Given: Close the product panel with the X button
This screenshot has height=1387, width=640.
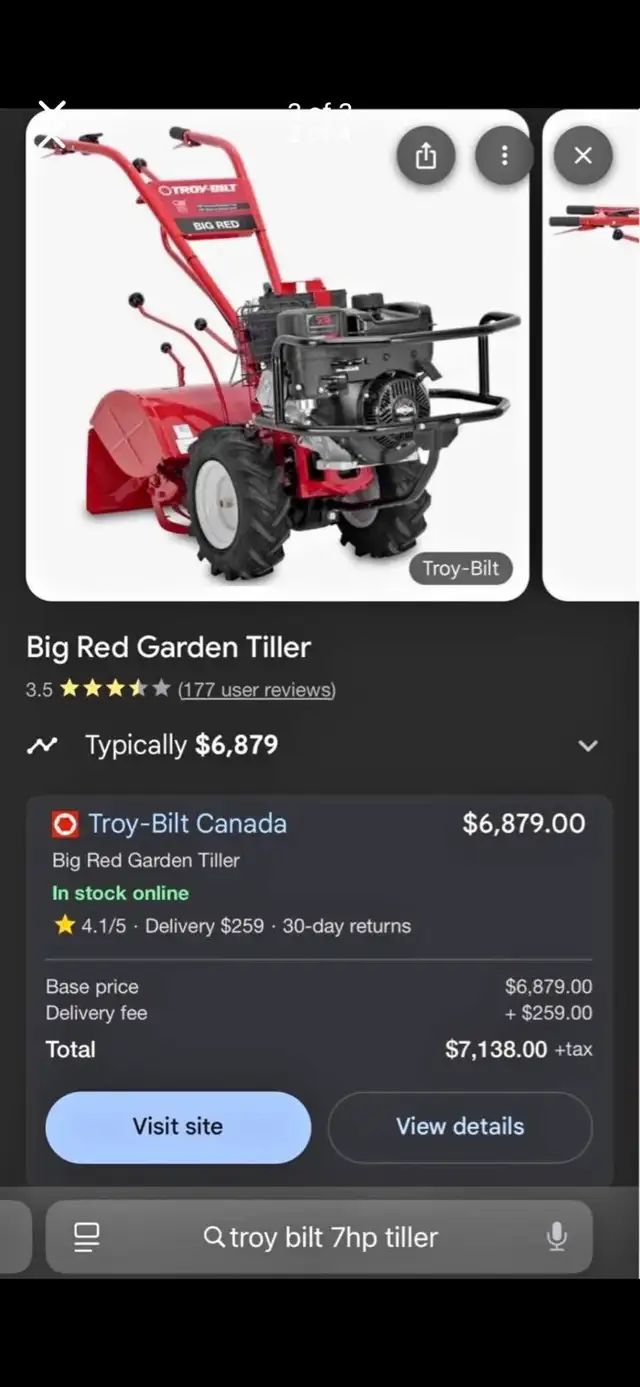Looking at the screenshot, I should [583, 156].
